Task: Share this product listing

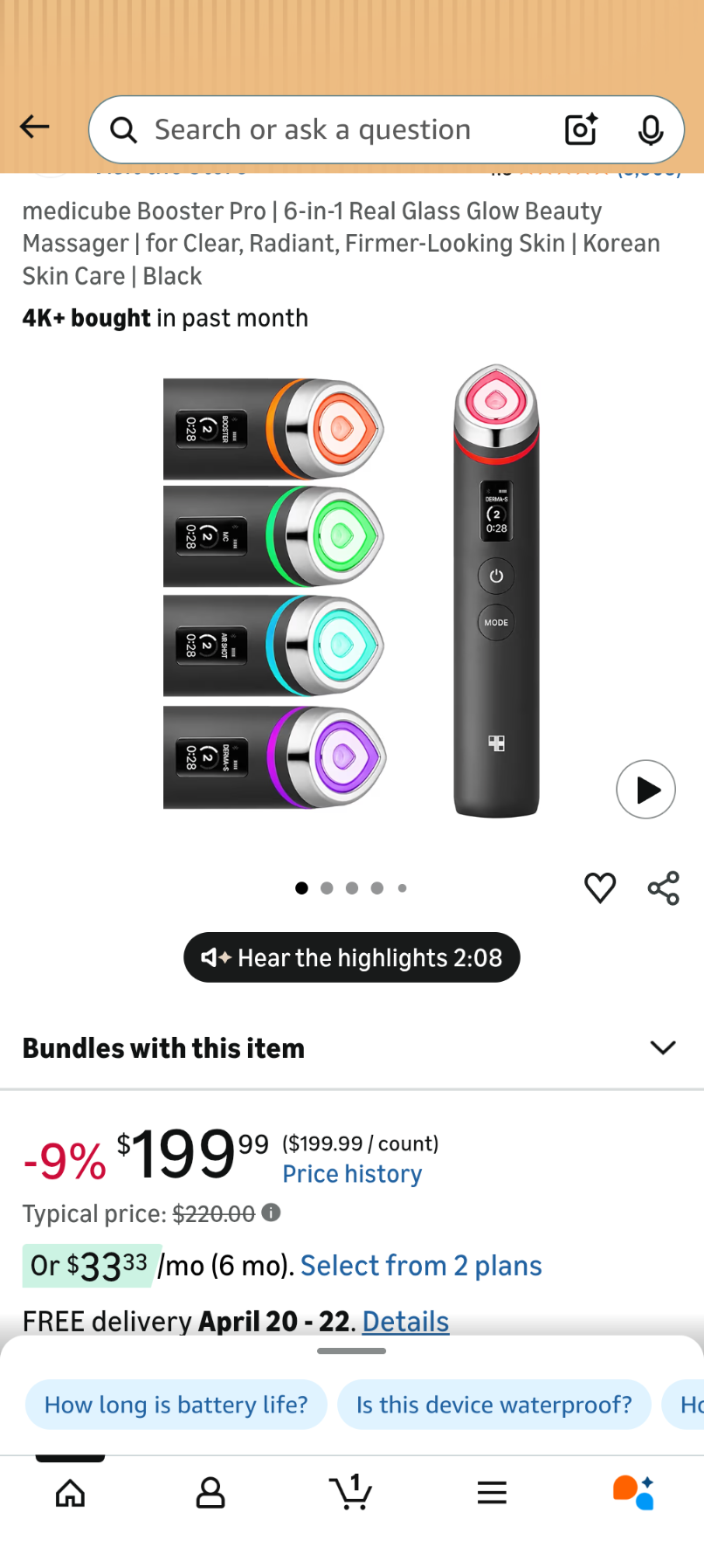Action: click(663, 888)
